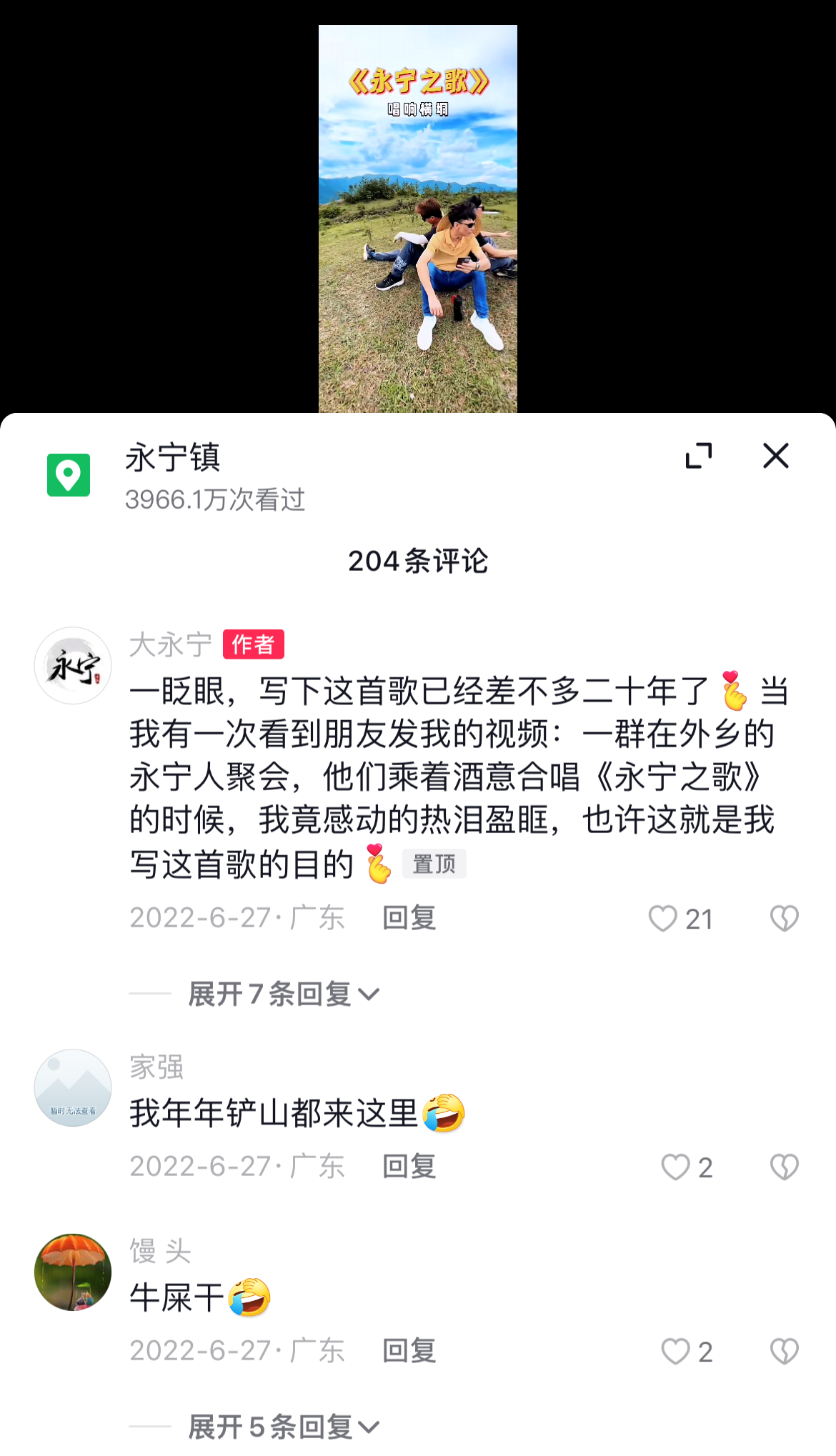
Task: Expand 7 replies under 大永宁's comment
Action: pos(284,994)
